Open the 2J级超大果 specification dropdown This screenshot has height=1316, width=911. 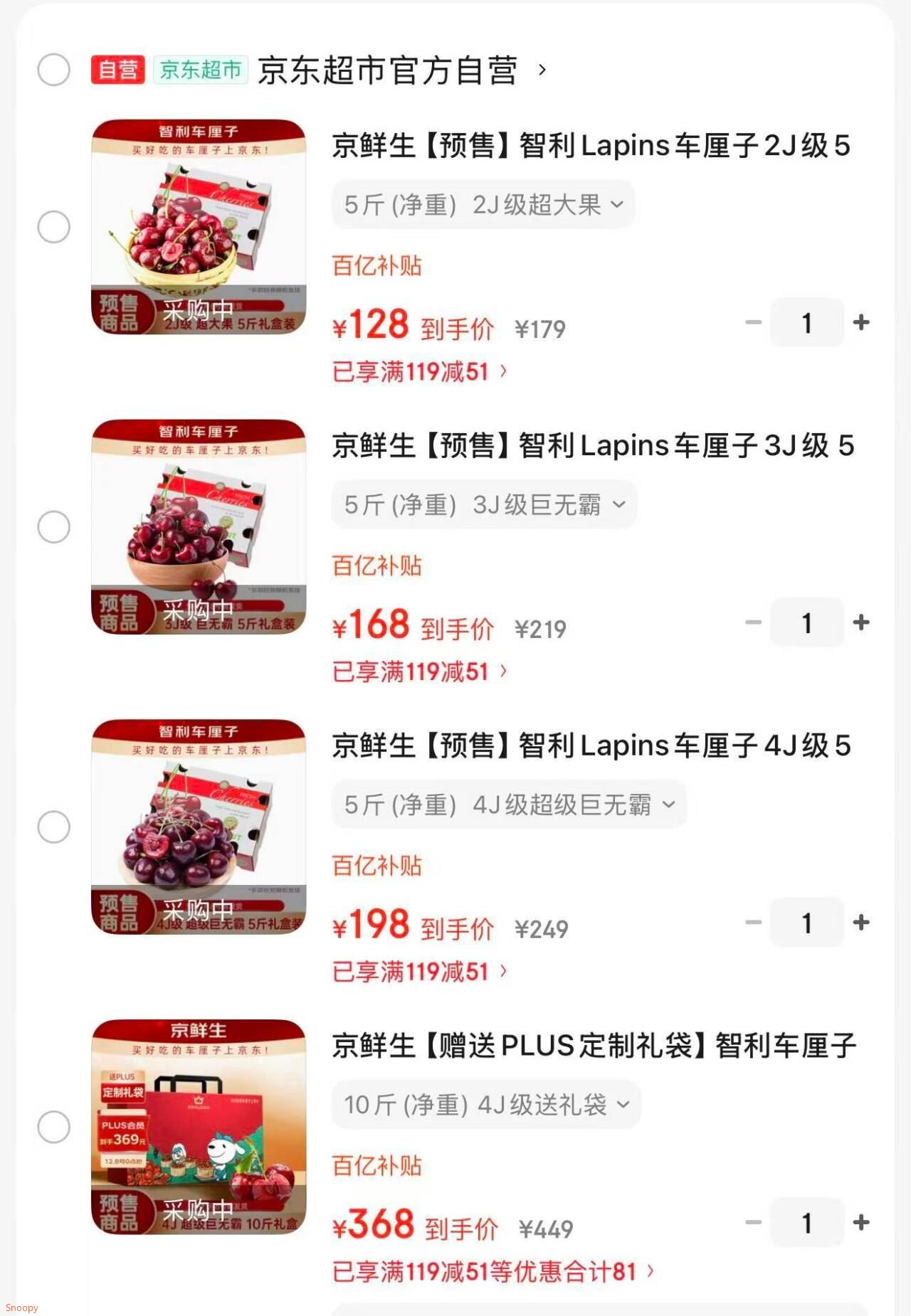click(x=484, y=204)
